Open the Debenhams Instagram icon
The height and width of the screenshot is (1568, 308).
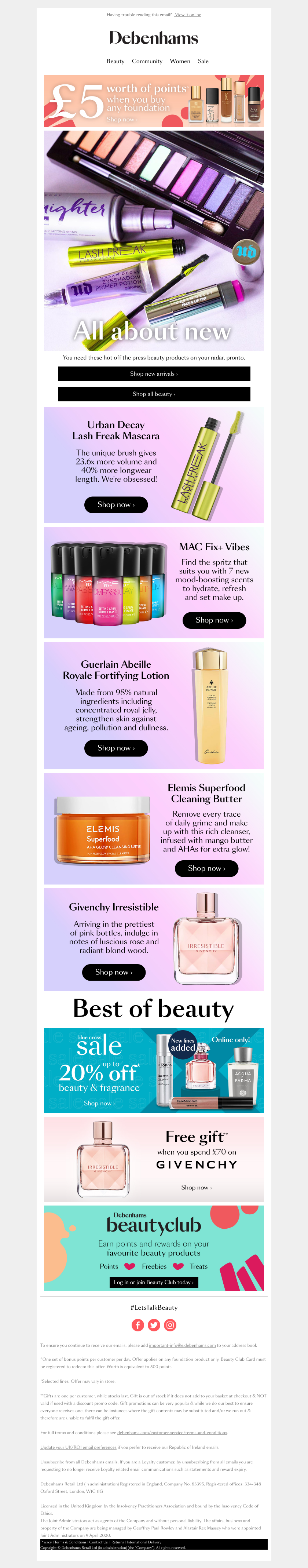pos(170,1325)
